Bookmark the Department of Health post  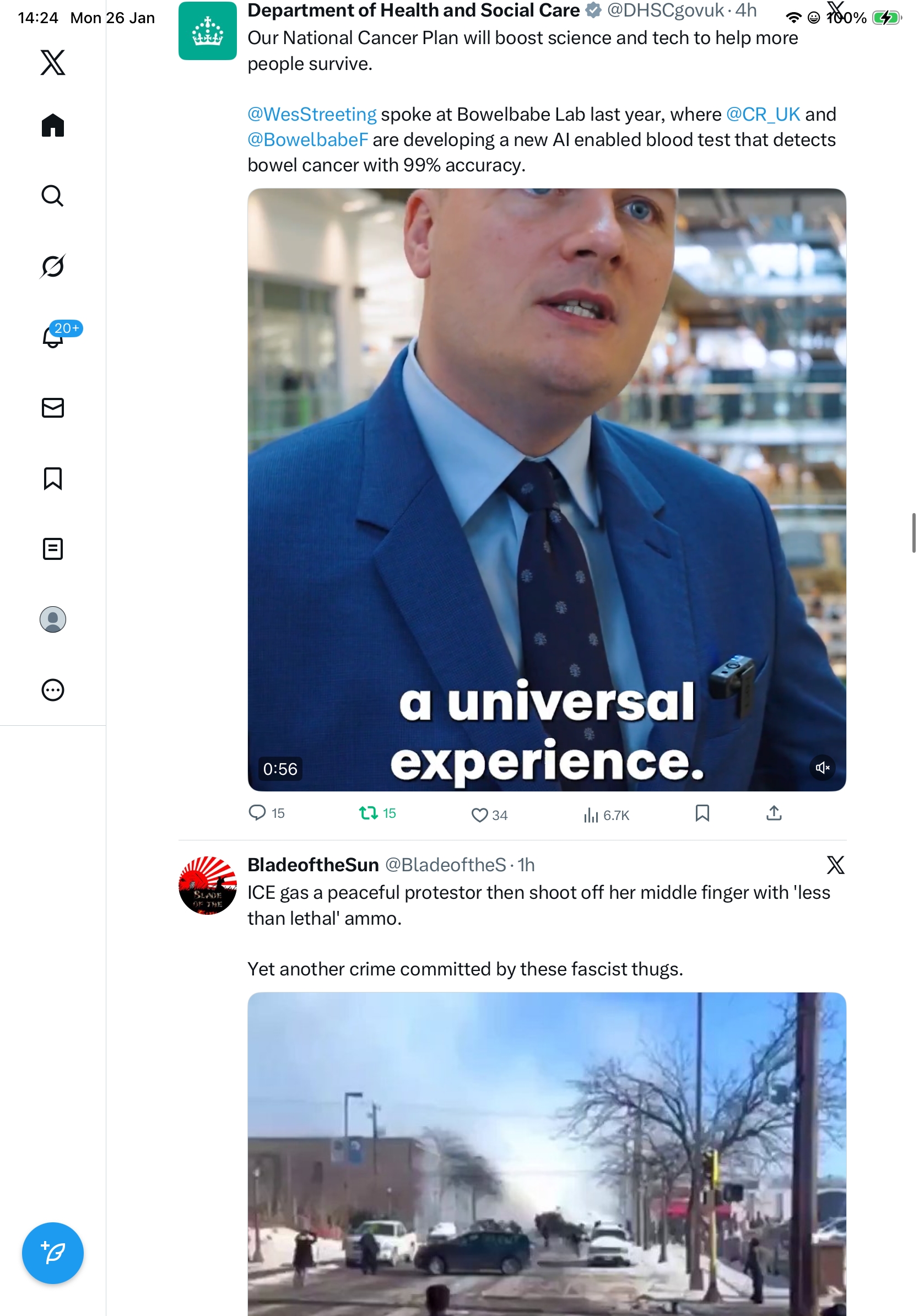[702, 812]
